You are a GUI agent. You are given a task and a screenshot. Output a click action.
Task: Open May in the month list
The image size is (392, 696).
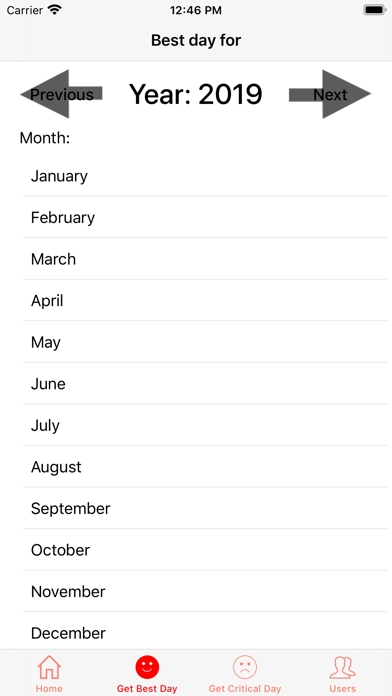click(x=205, y=342)
